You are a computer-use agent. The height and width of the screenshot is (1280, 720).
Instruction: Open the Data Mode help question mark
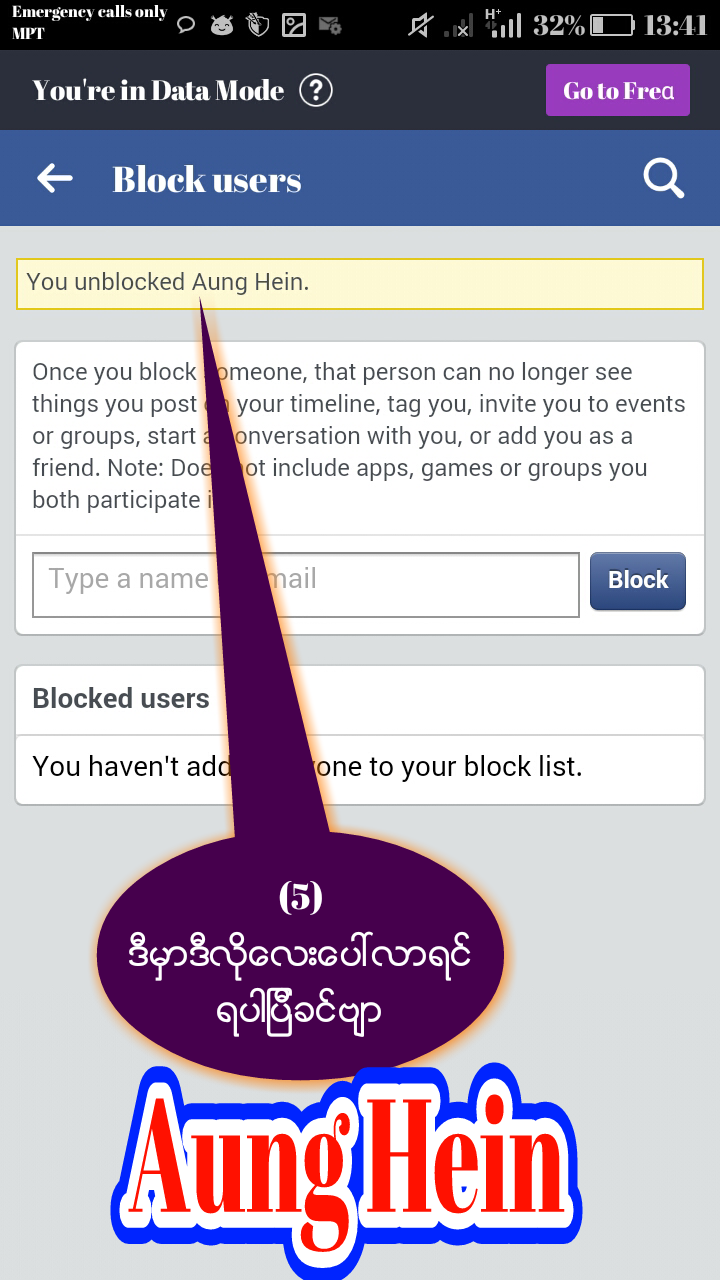(x=316, y=91)
